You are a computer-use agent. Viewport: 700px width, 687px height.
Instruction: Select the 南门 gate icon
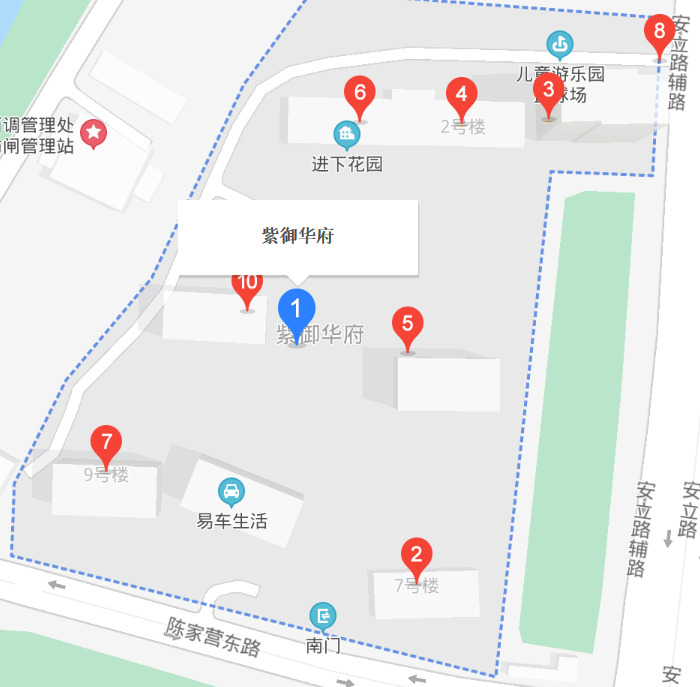coord(323,614)
